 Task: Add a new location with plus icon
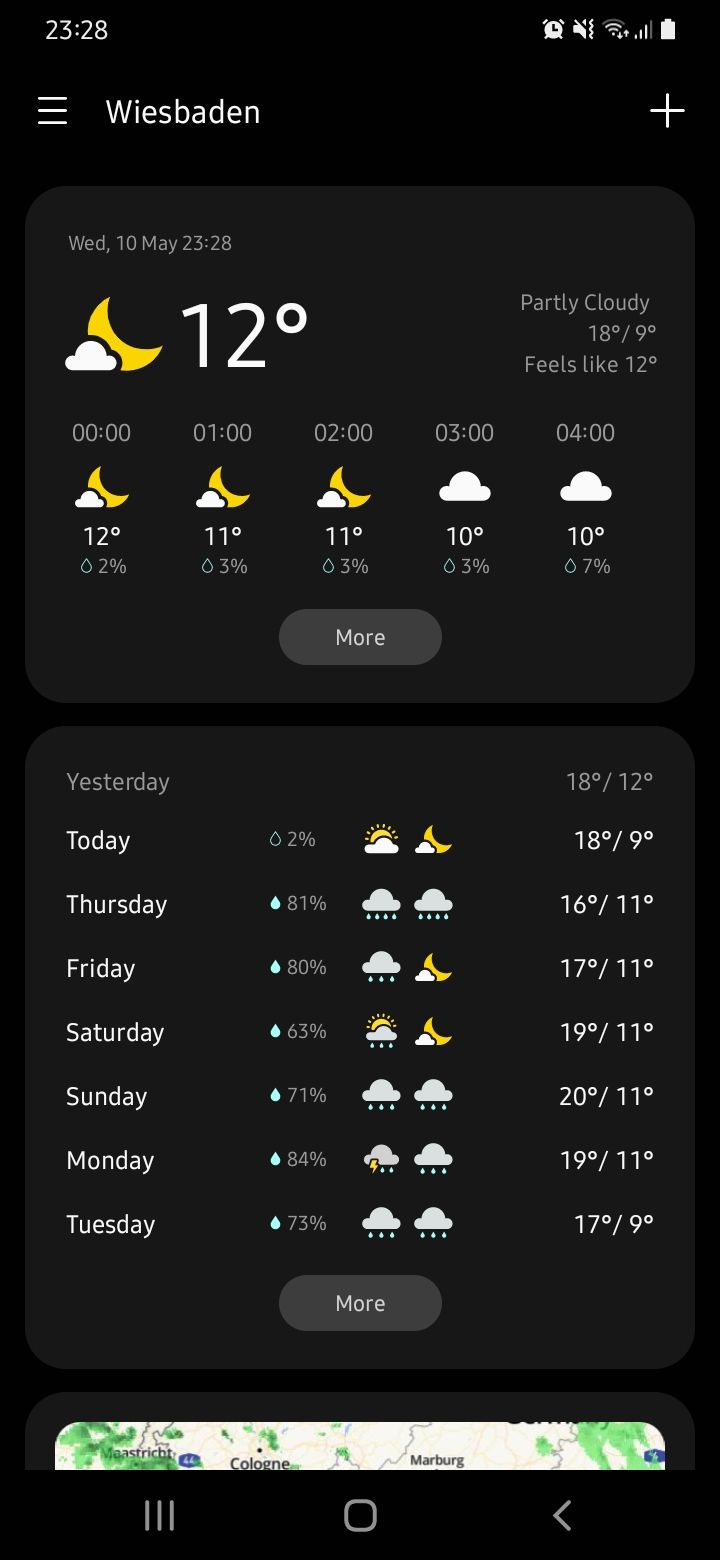click(x=667, y=111)
